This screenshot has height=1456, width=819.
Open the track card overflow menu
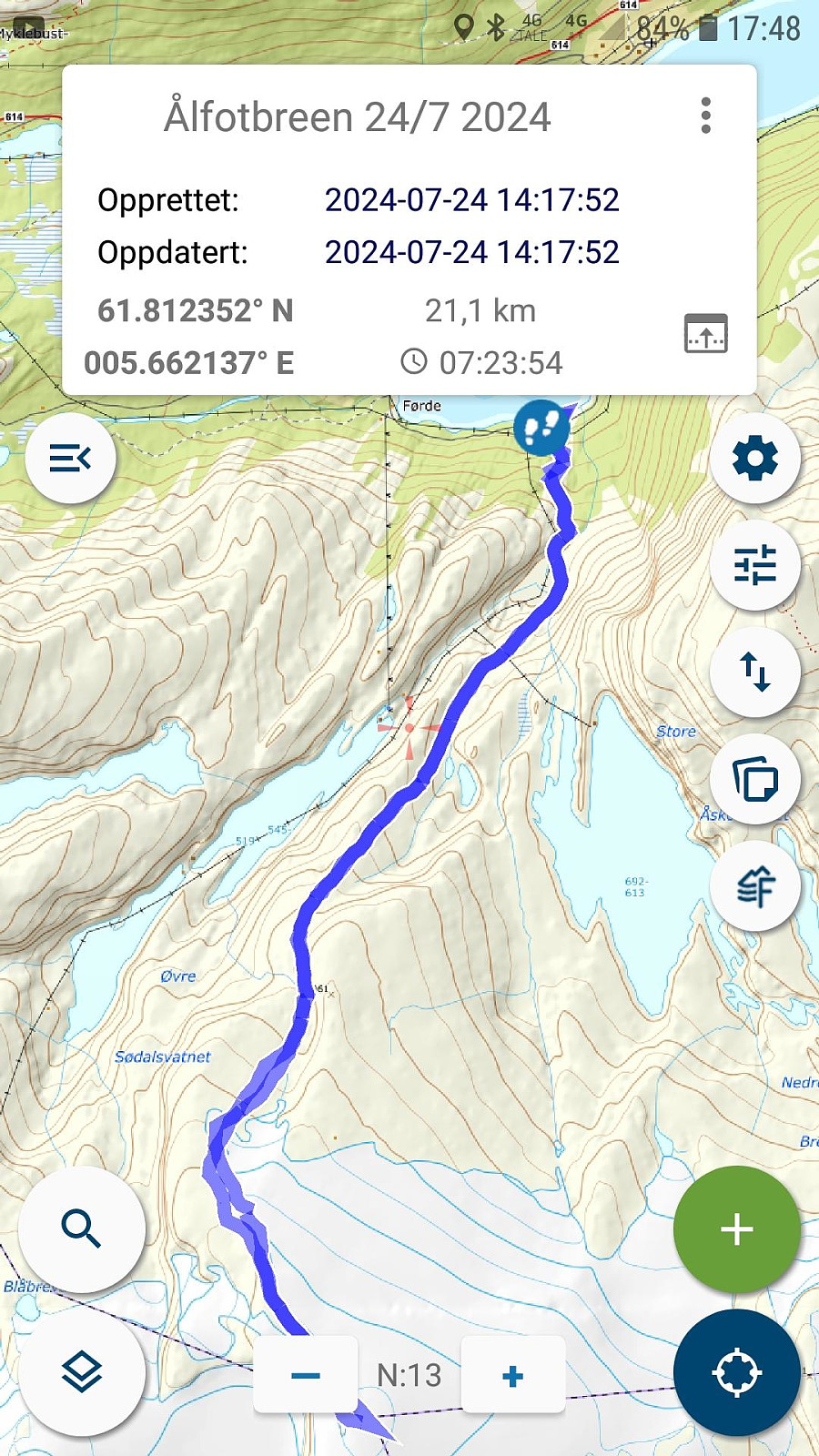click(705, 116)
